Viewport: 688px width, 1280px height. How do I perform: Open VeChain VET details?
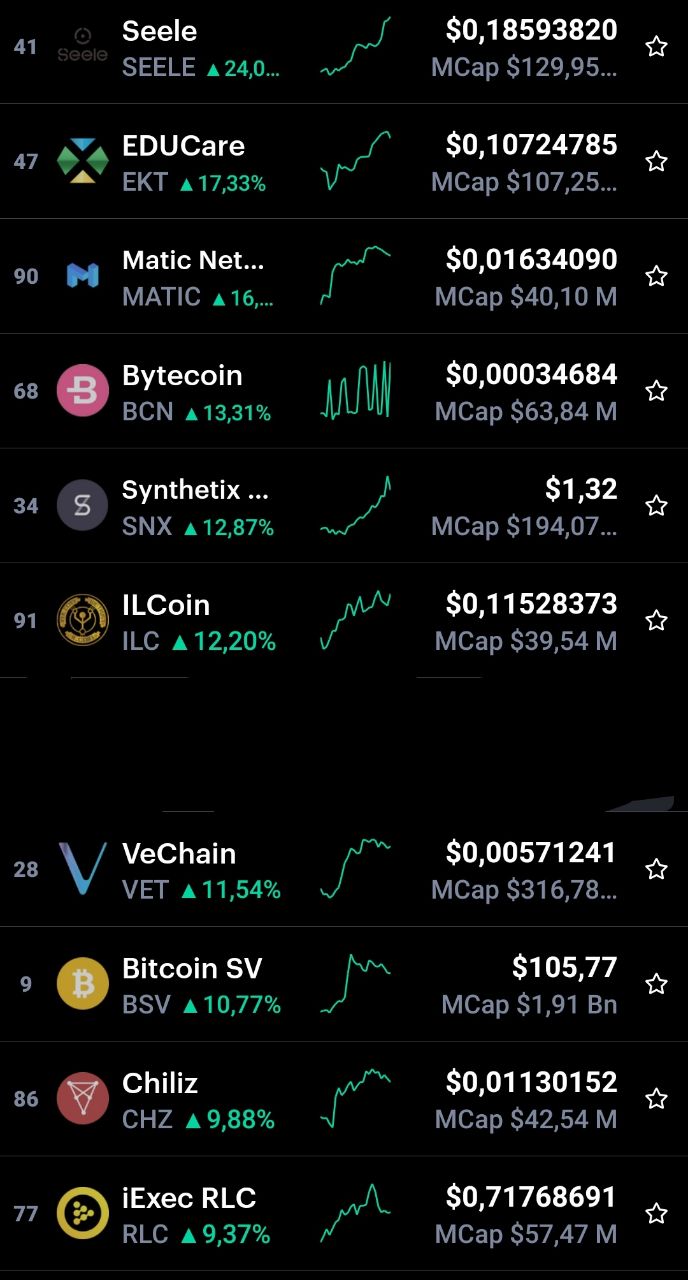click(x=344, y=869)
